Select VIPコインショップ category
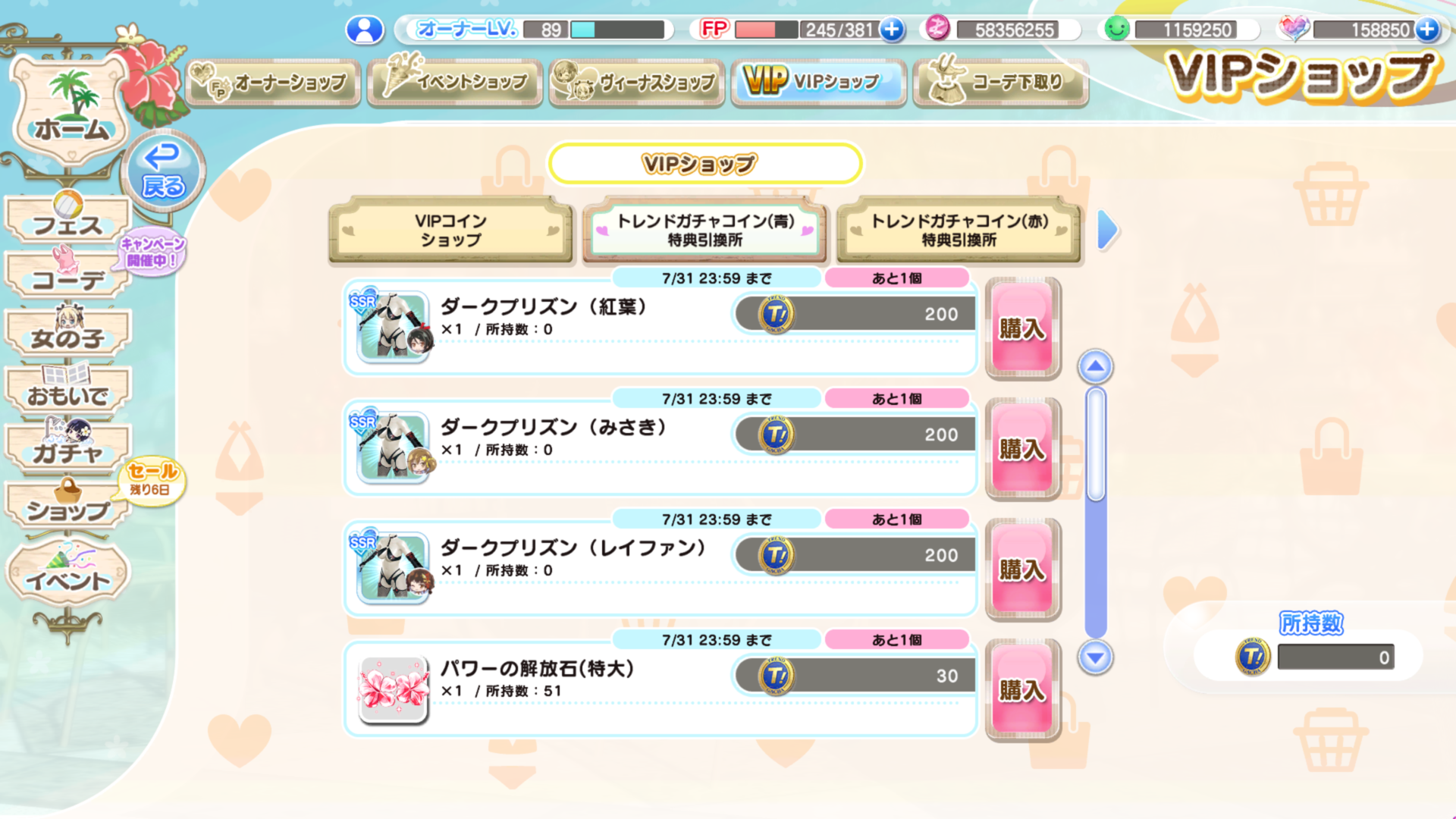The image size is (1456, 819). [x=451, y=230]
